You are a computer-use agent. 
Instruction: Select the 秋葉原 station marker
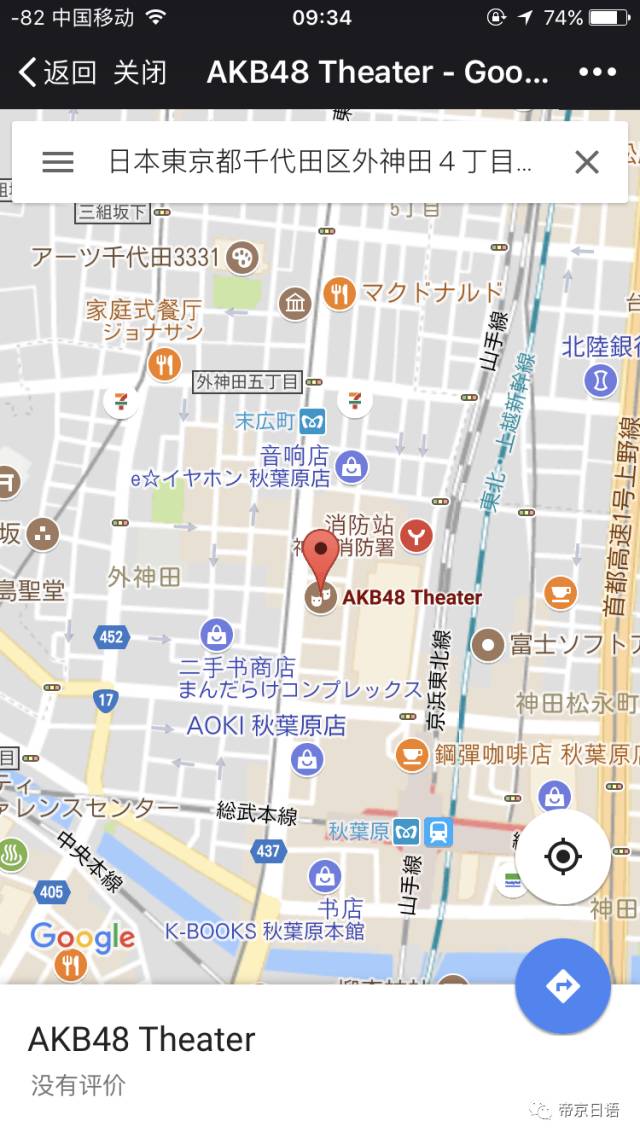[406, 831]
